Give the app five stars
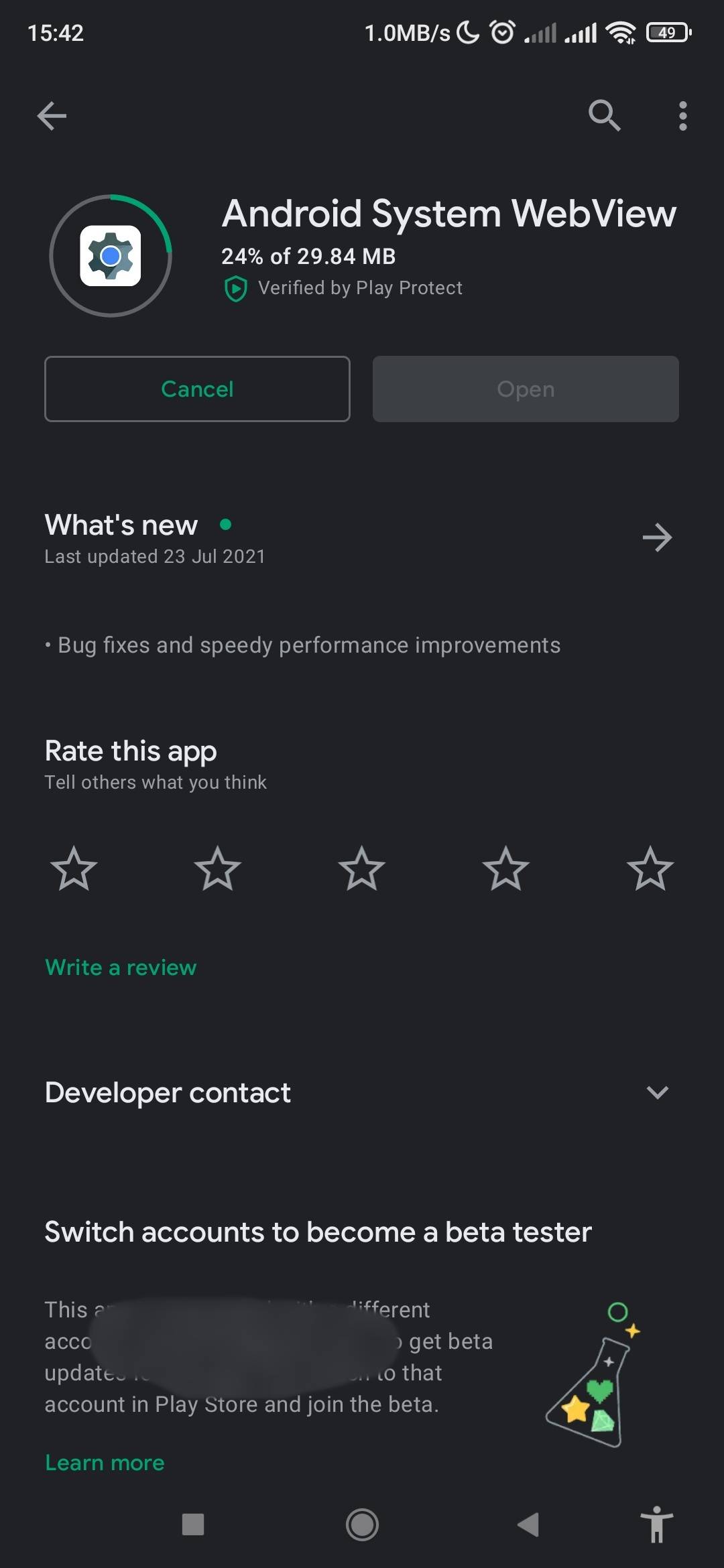 point(650,868)
